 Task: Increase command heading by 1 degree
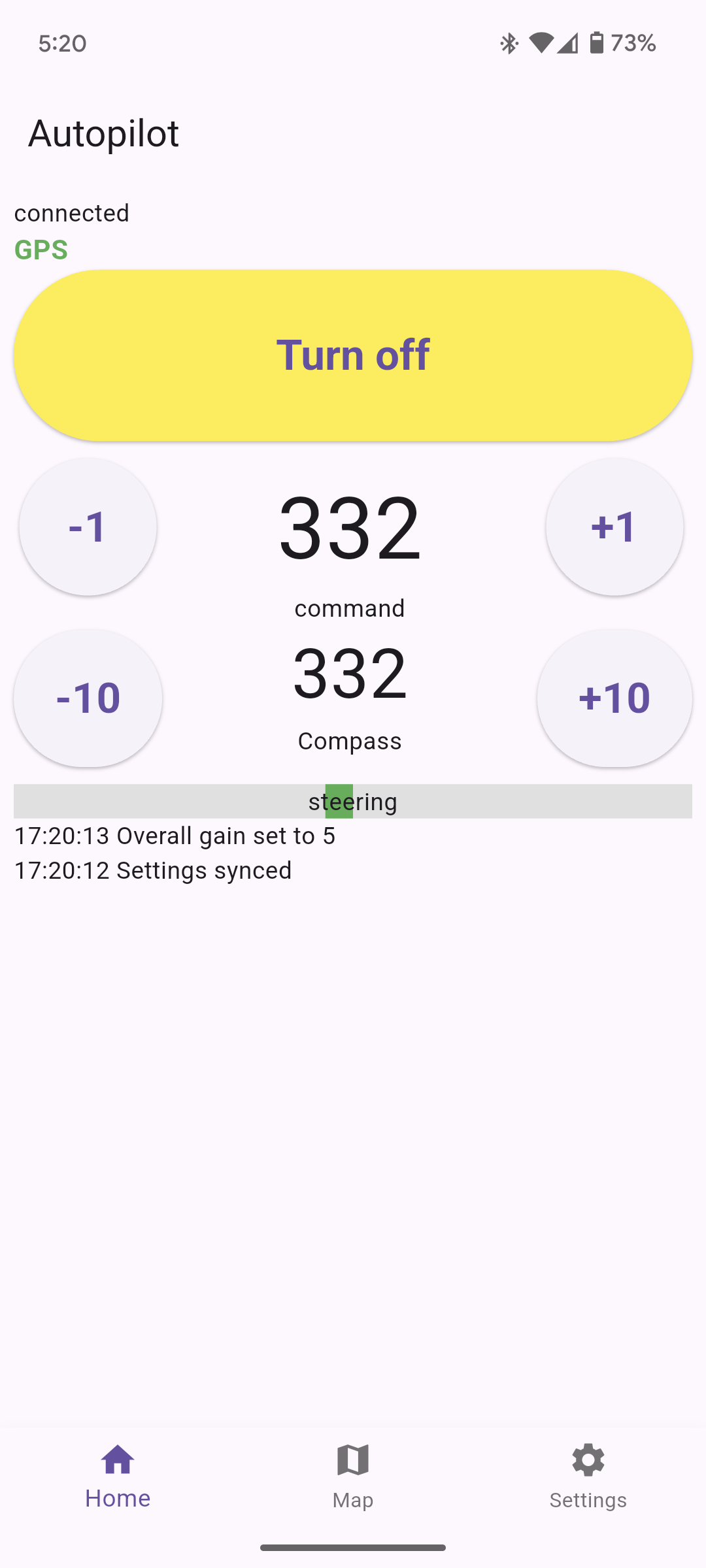click(614, 527)
